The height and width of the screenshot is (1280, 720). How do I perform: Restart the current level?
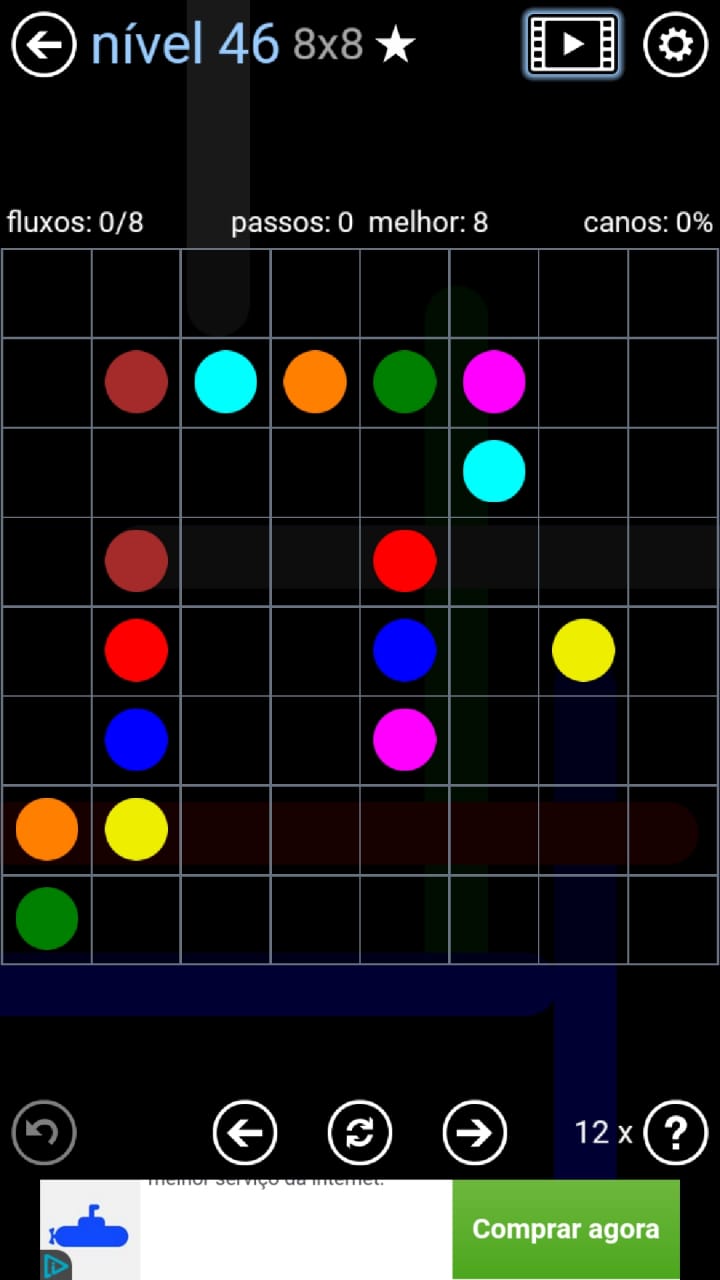click(x=360, y=1133)
